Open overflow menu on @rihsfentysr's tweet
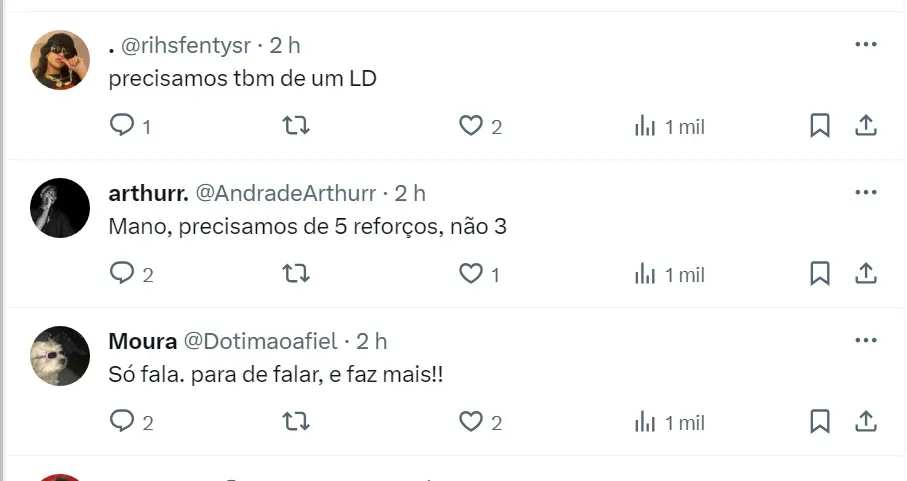The image size is (907, 481). point(866,45)
